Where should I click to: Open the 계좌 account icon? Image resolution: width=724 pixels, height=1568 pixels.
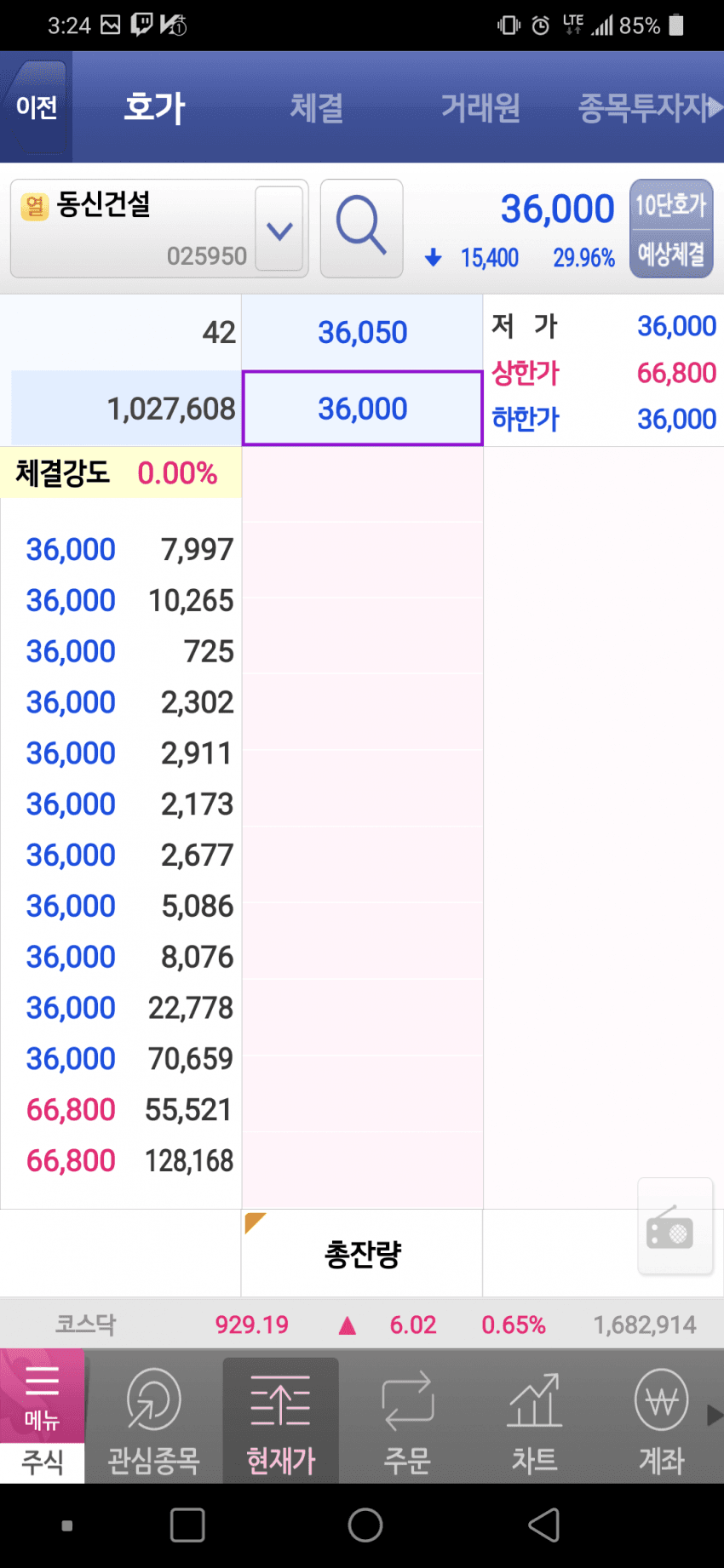pyautogui.click(x=660, y=1417)
